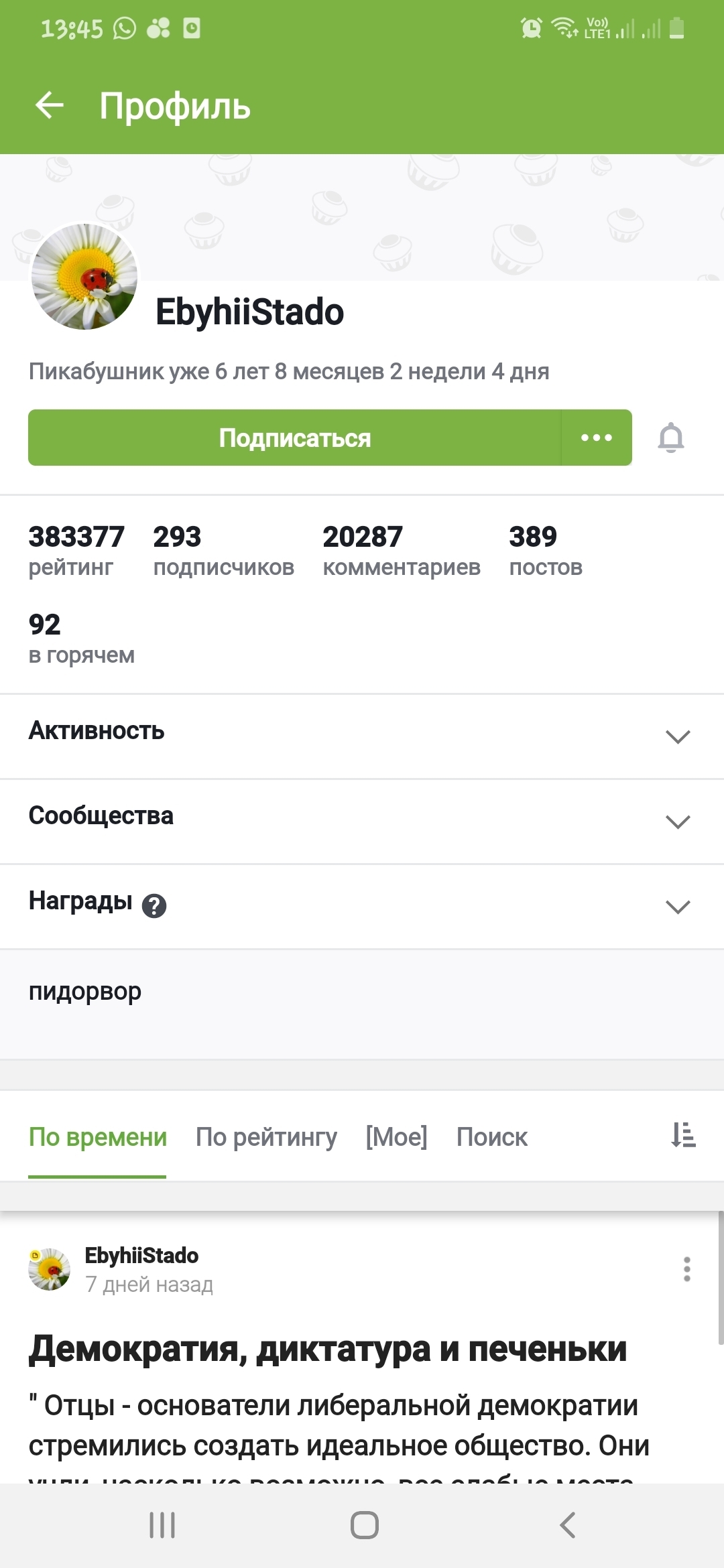Image resolution: width=724 pixels, height=1568 pixels.
Task: Open the post's three-dot overflow menu
Action: click(x=686, y=1269)
